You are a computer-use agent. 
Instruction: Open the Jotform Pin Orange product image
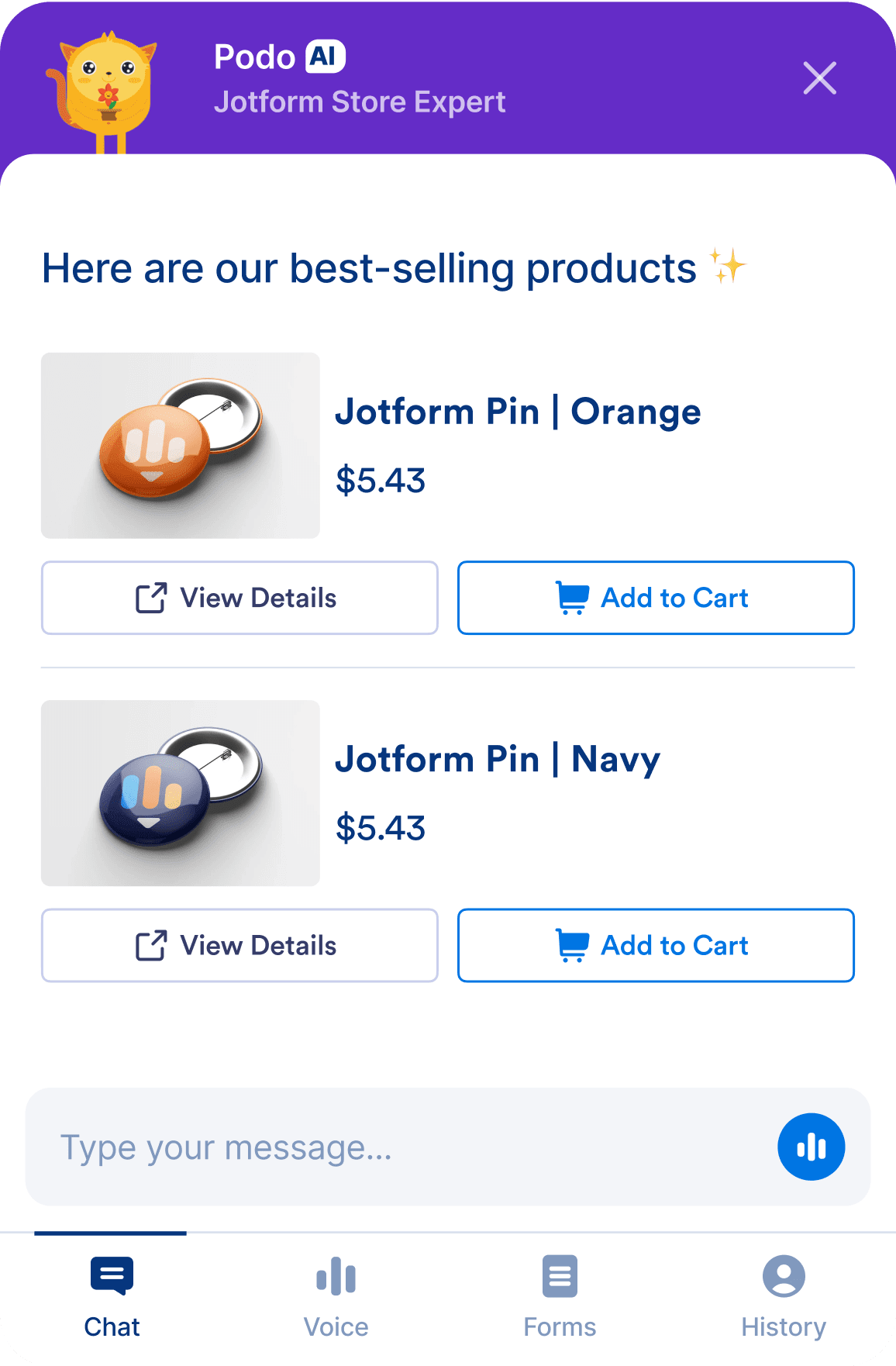pos(181,446)
